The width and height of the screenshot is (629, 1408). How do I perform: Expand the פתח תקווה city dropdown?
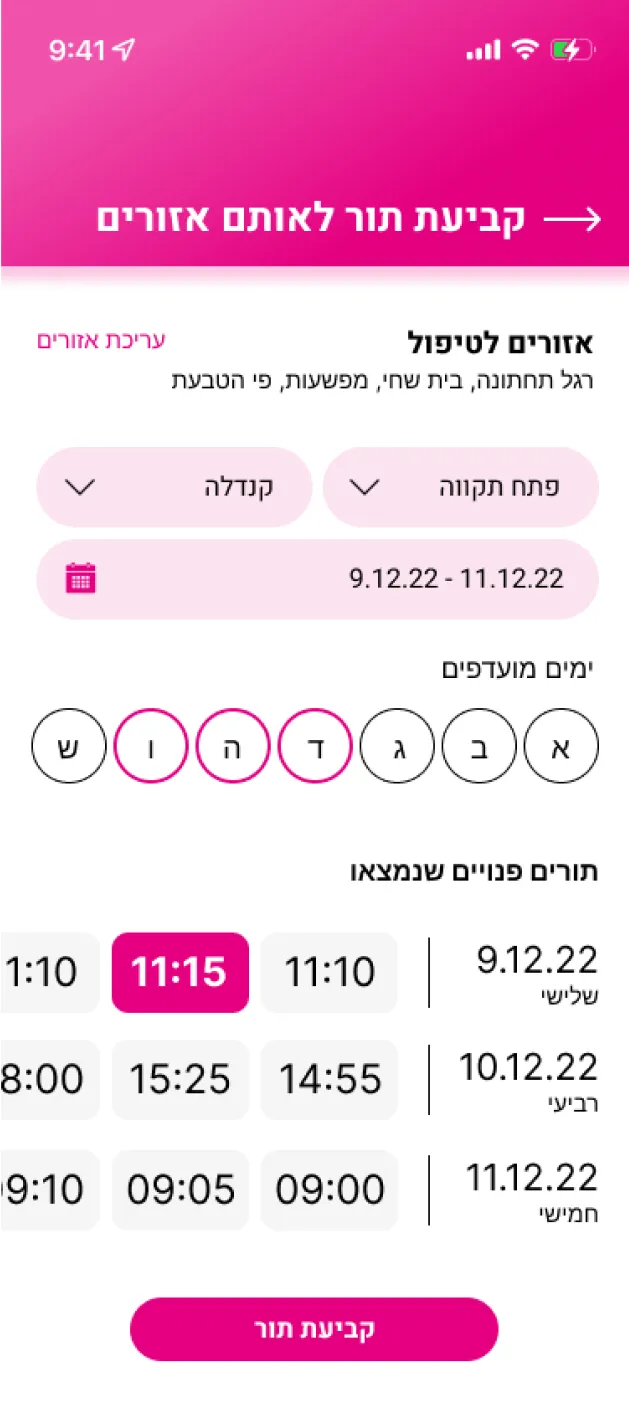[461, 487]
